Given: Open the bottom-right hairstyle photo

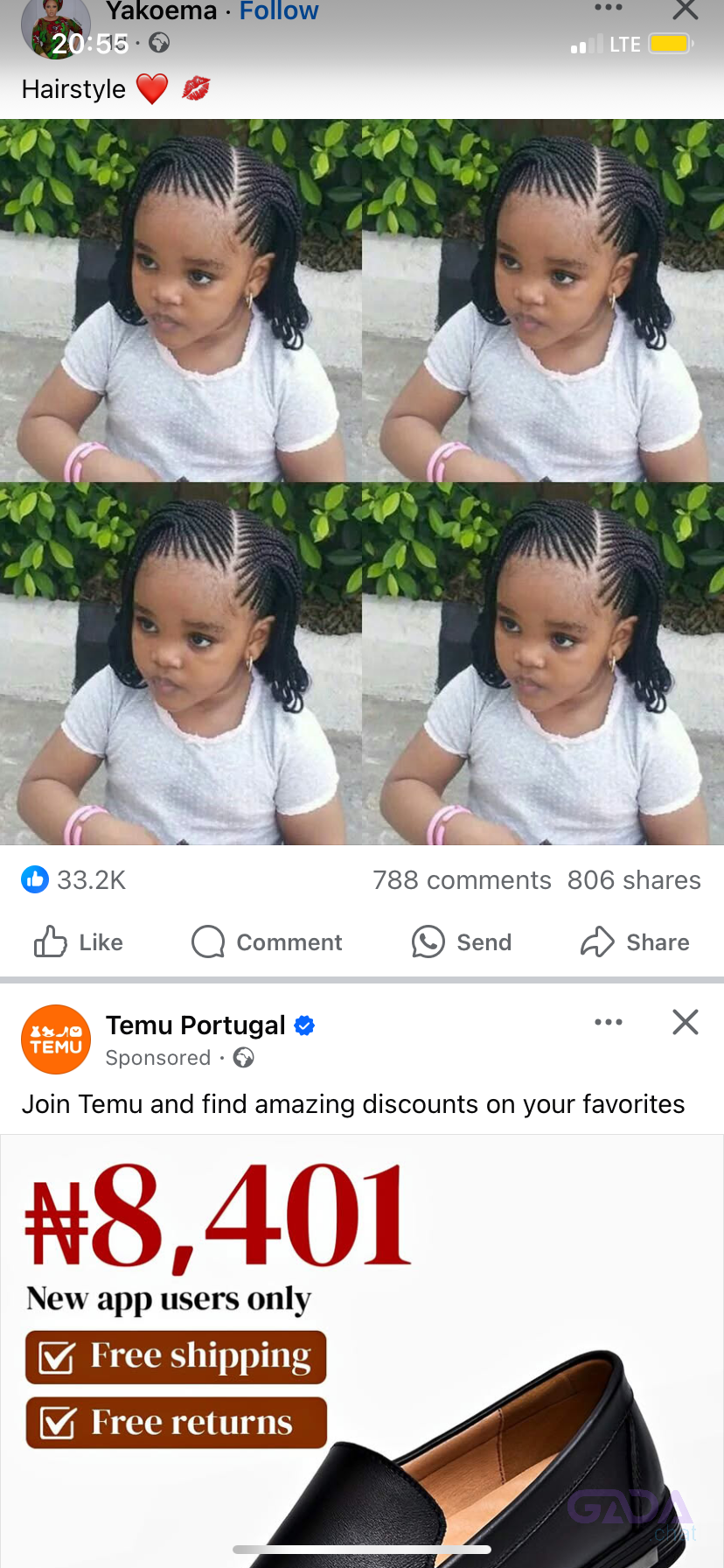Looking at the screenshot, I should [543, 663].
